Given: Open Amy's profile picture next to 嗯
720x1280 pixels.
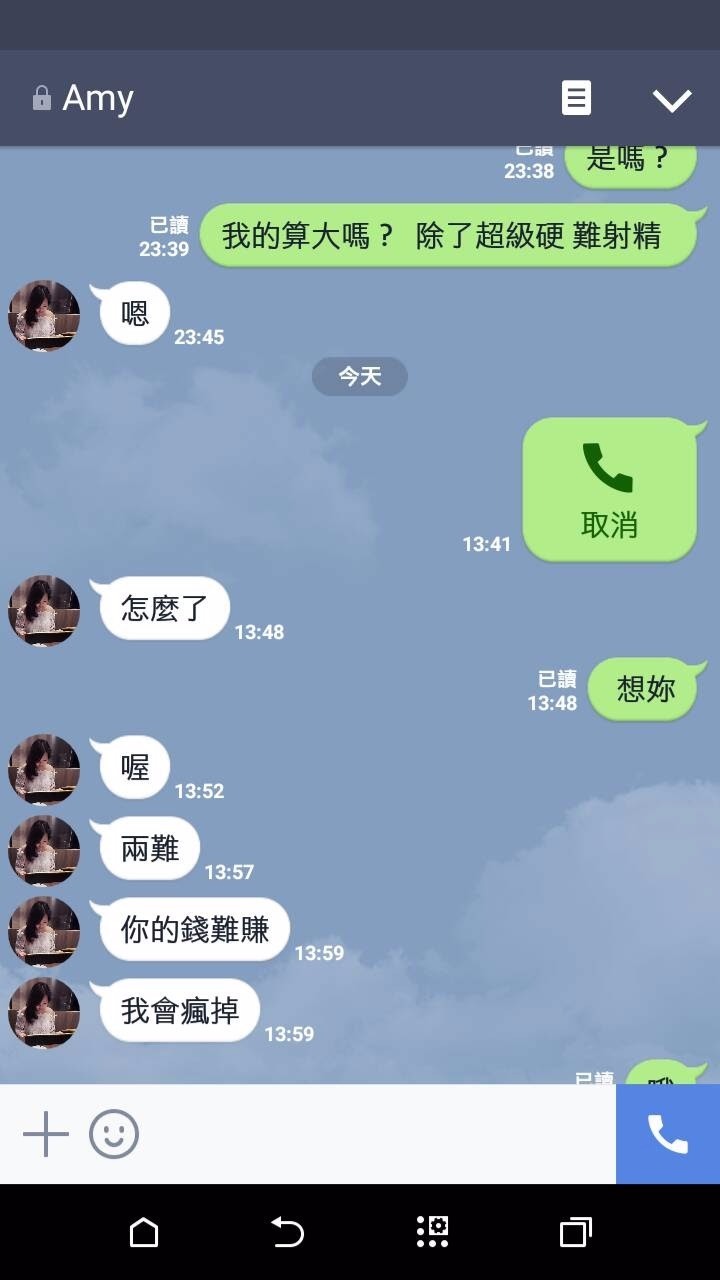Looking at the screenshot, I should [44, 316].
